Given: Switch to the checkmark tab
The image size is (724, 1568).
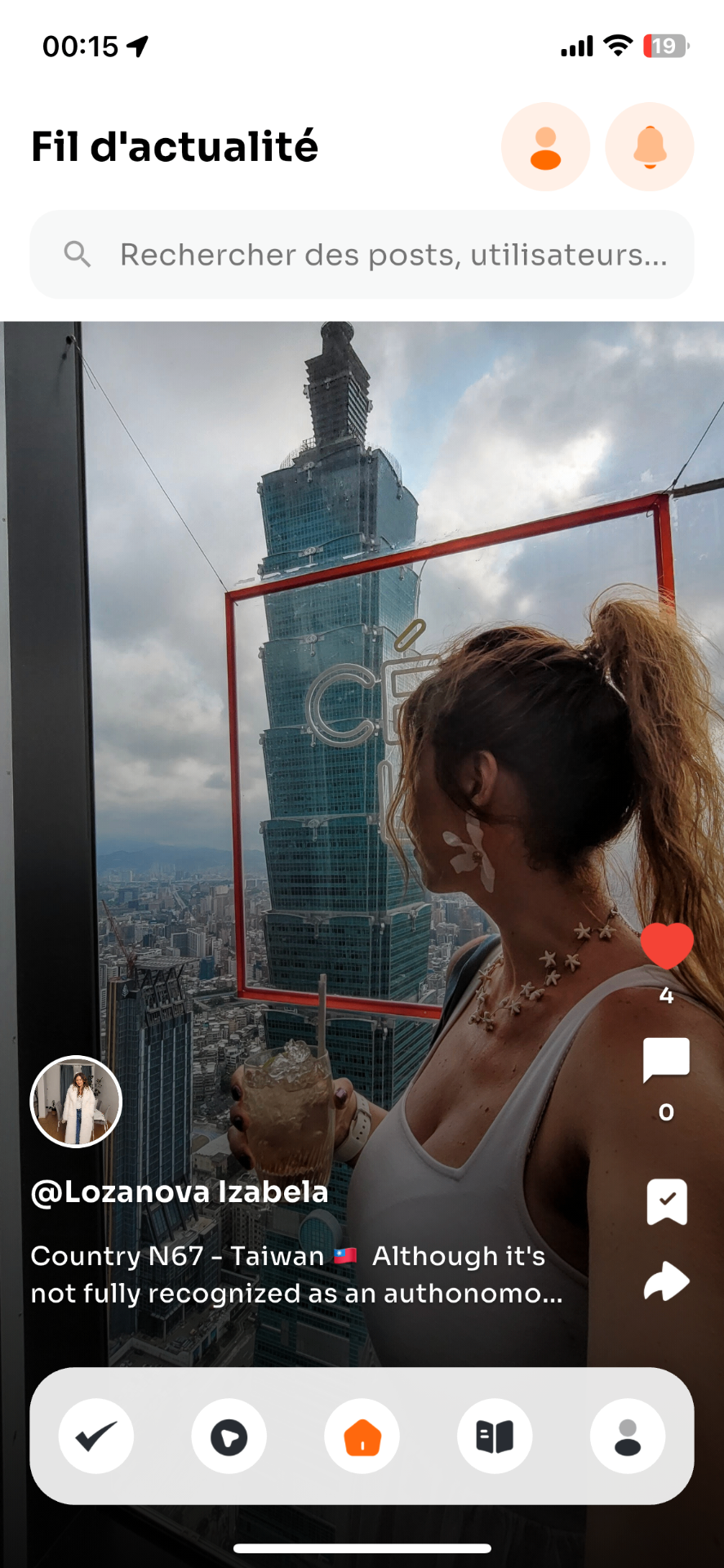Looking at the screenshot, I should coord(96,1437).
